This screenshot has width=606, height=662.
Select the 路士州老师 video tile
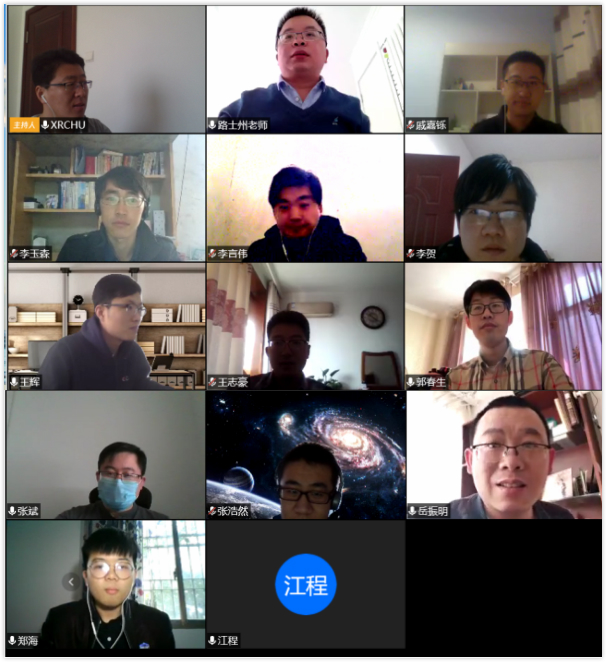tap(305, 68)
